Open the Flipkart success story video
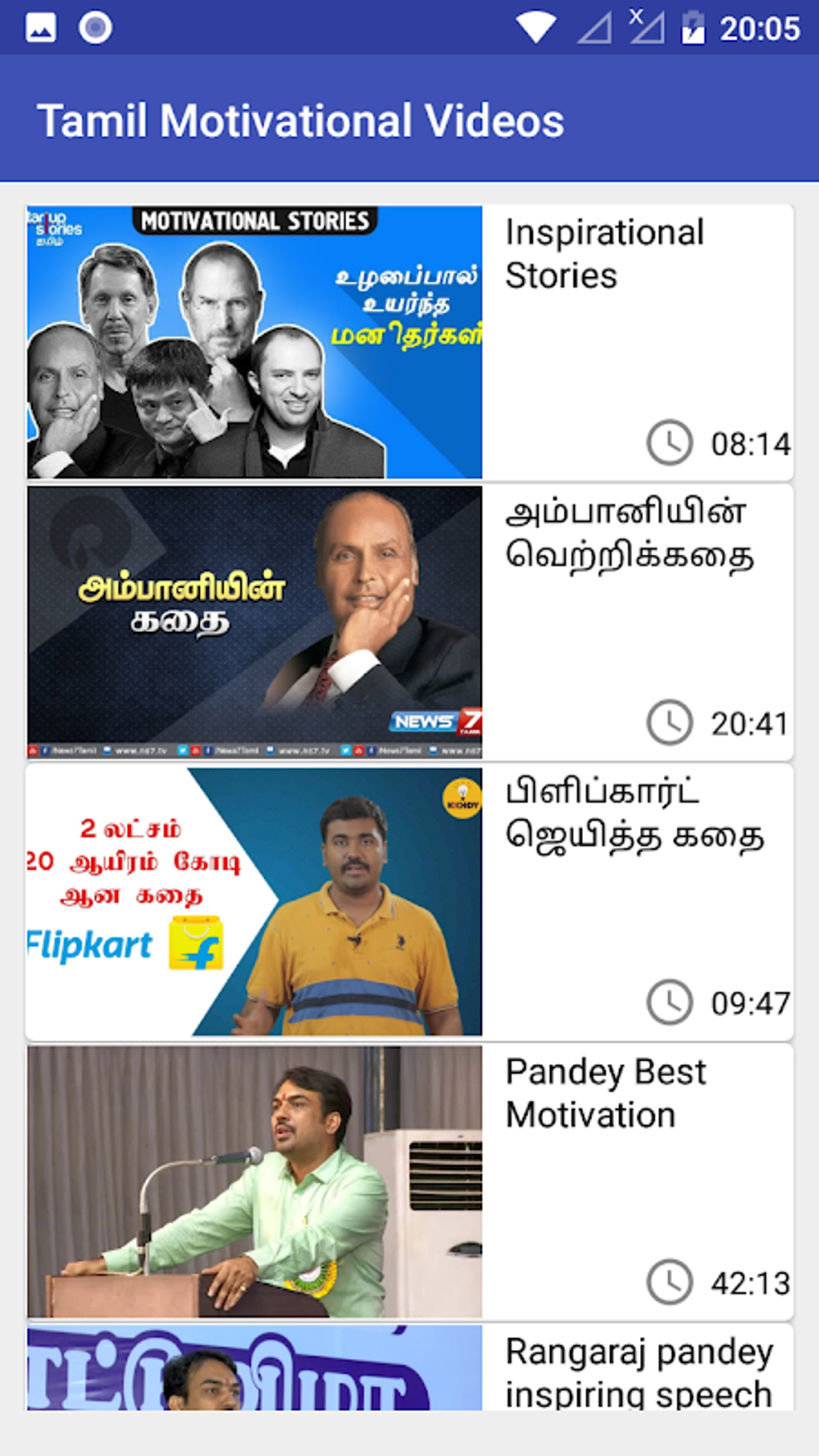This screenshot has width=819, height=1456. 409,901
